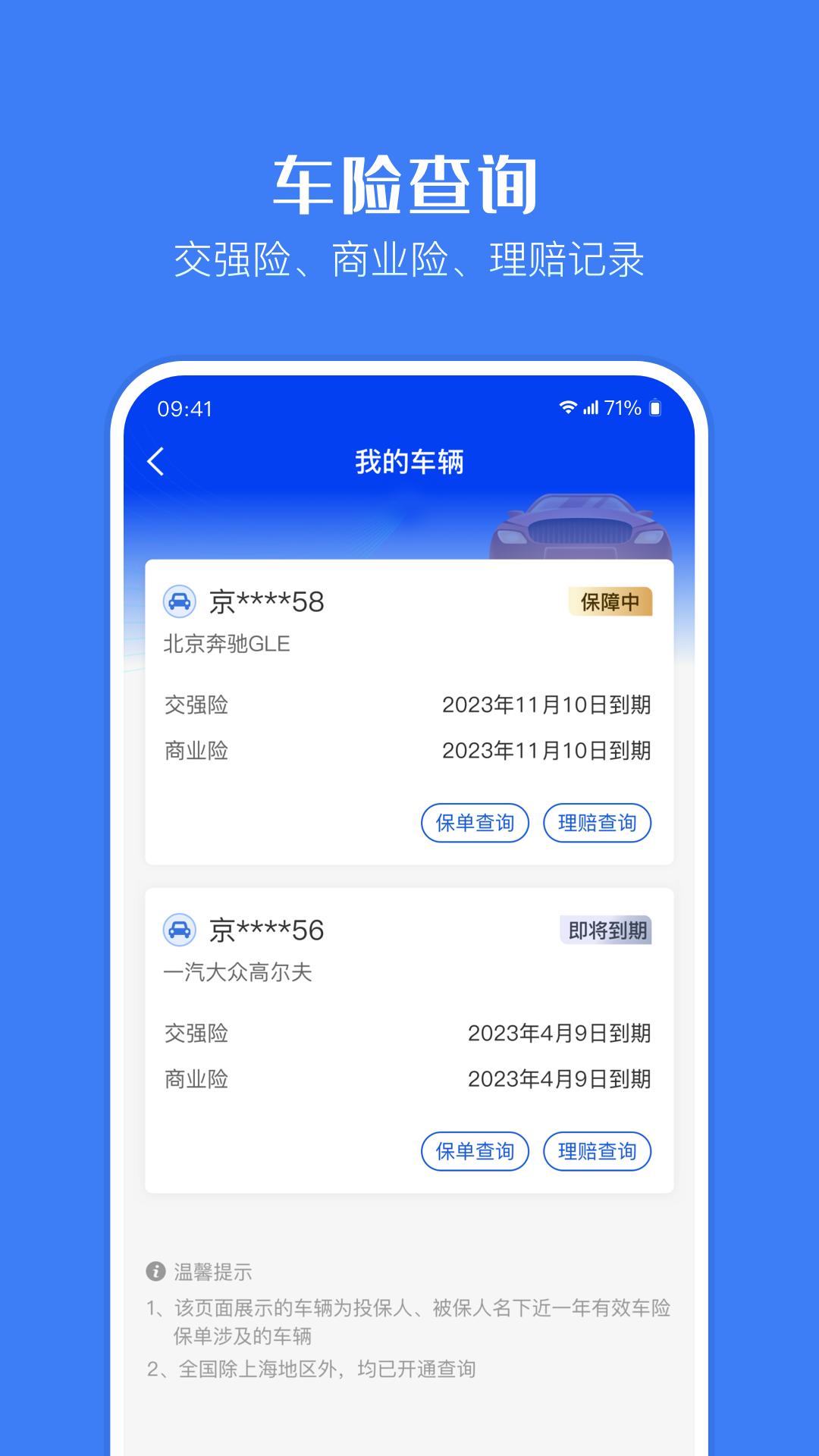Tap the signal strength bars icon
Image resolution: width=819 pixels, height=1456 pixels.
coord(594,409)
